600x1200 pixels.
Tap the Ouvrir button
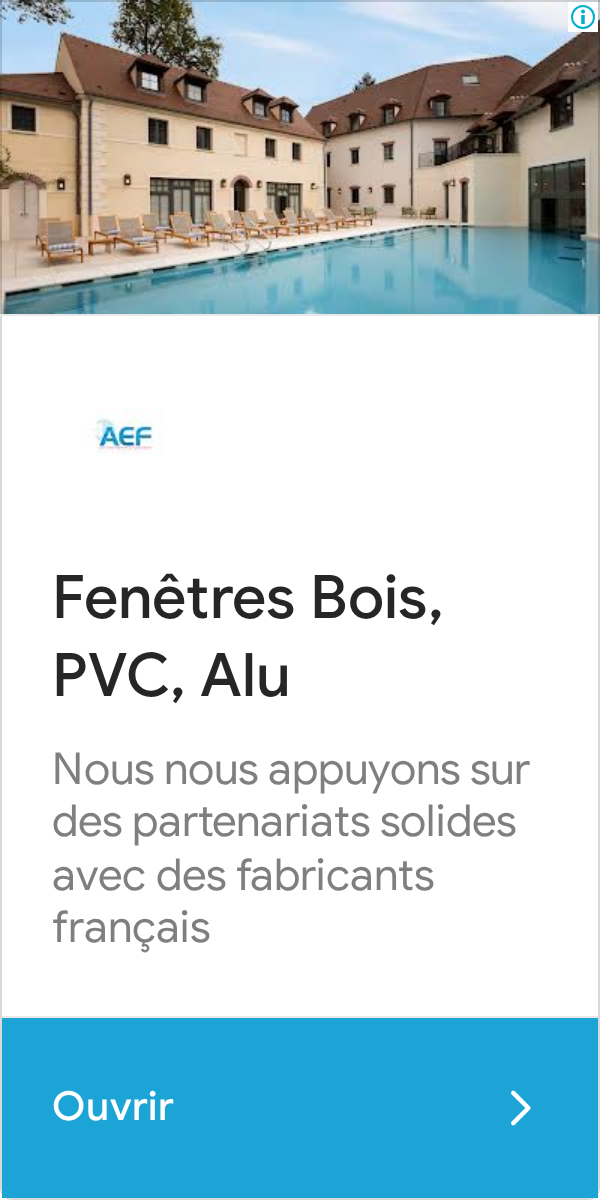(300, 1107)
